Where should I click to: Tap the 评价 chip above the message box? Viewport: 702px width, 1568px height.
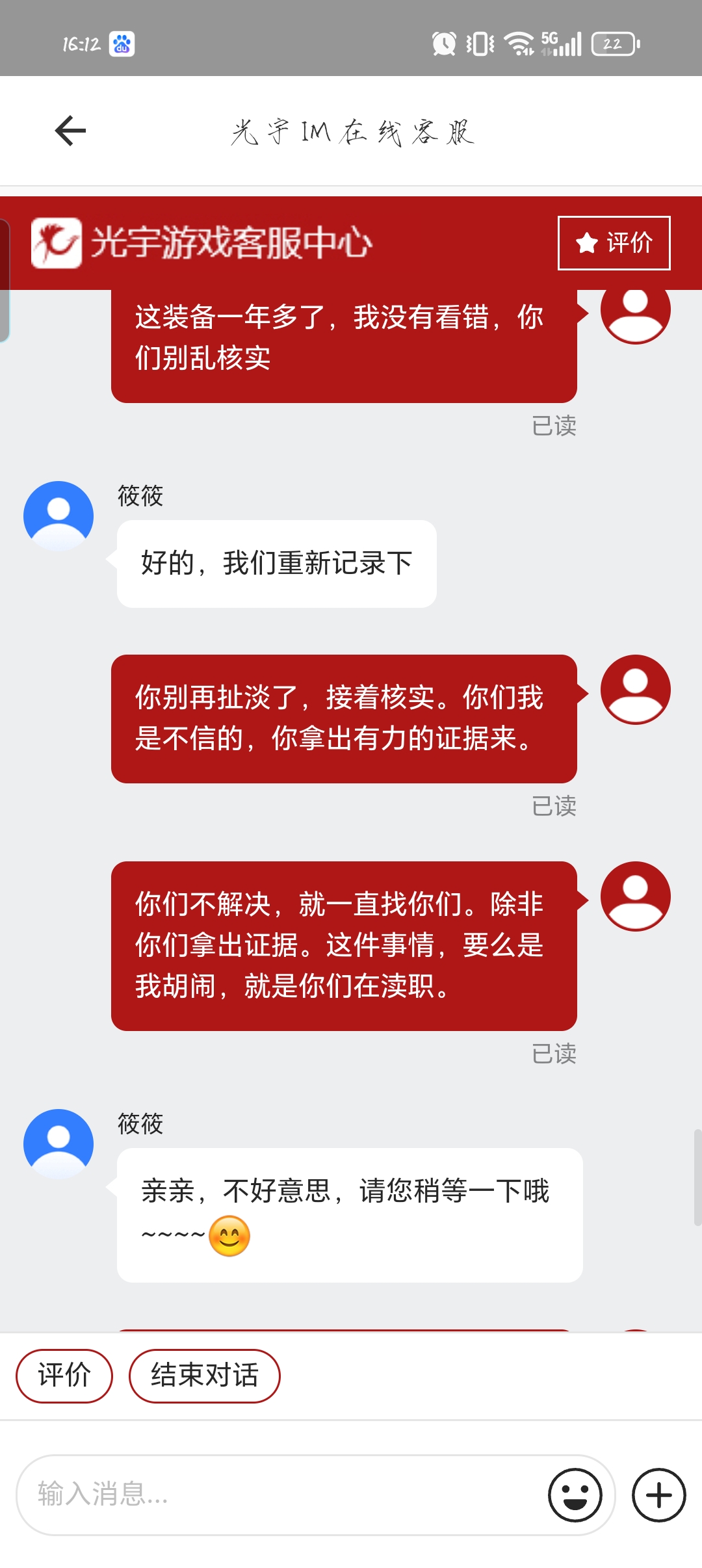pyautogui.click(x=64, y=1376)
